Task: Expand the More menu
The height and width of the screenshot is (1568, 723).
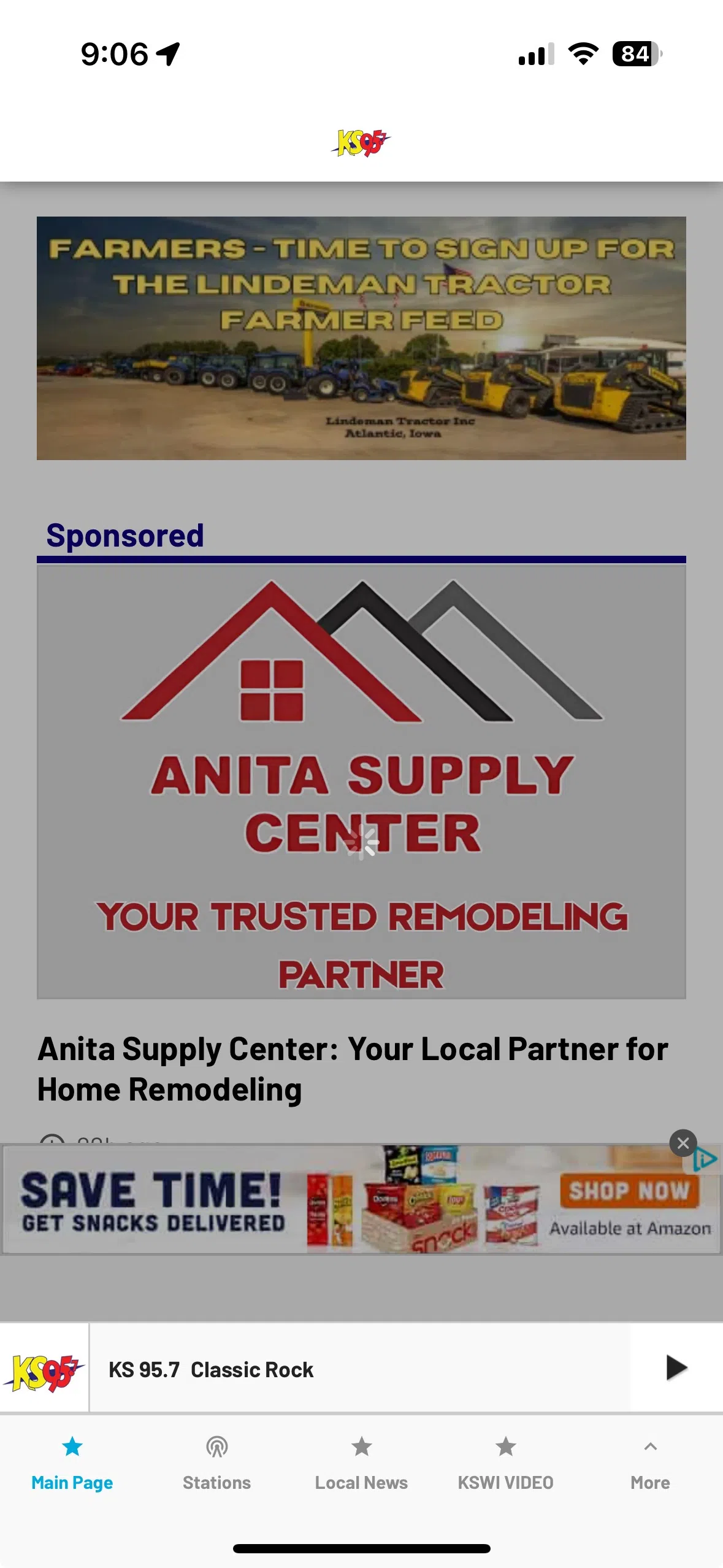Action: tap(650, 1463)
